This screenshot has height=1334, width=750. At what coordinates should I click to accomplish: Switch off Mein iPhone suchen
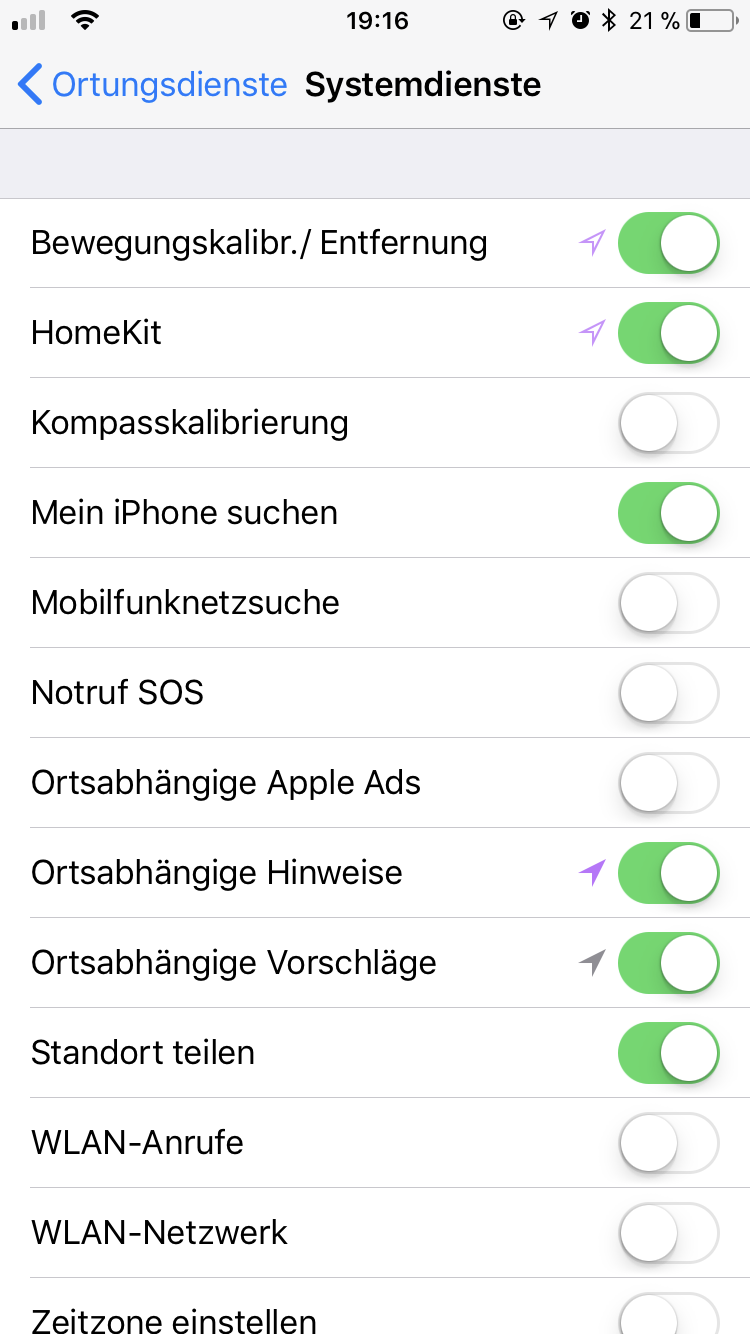point(668,513)
